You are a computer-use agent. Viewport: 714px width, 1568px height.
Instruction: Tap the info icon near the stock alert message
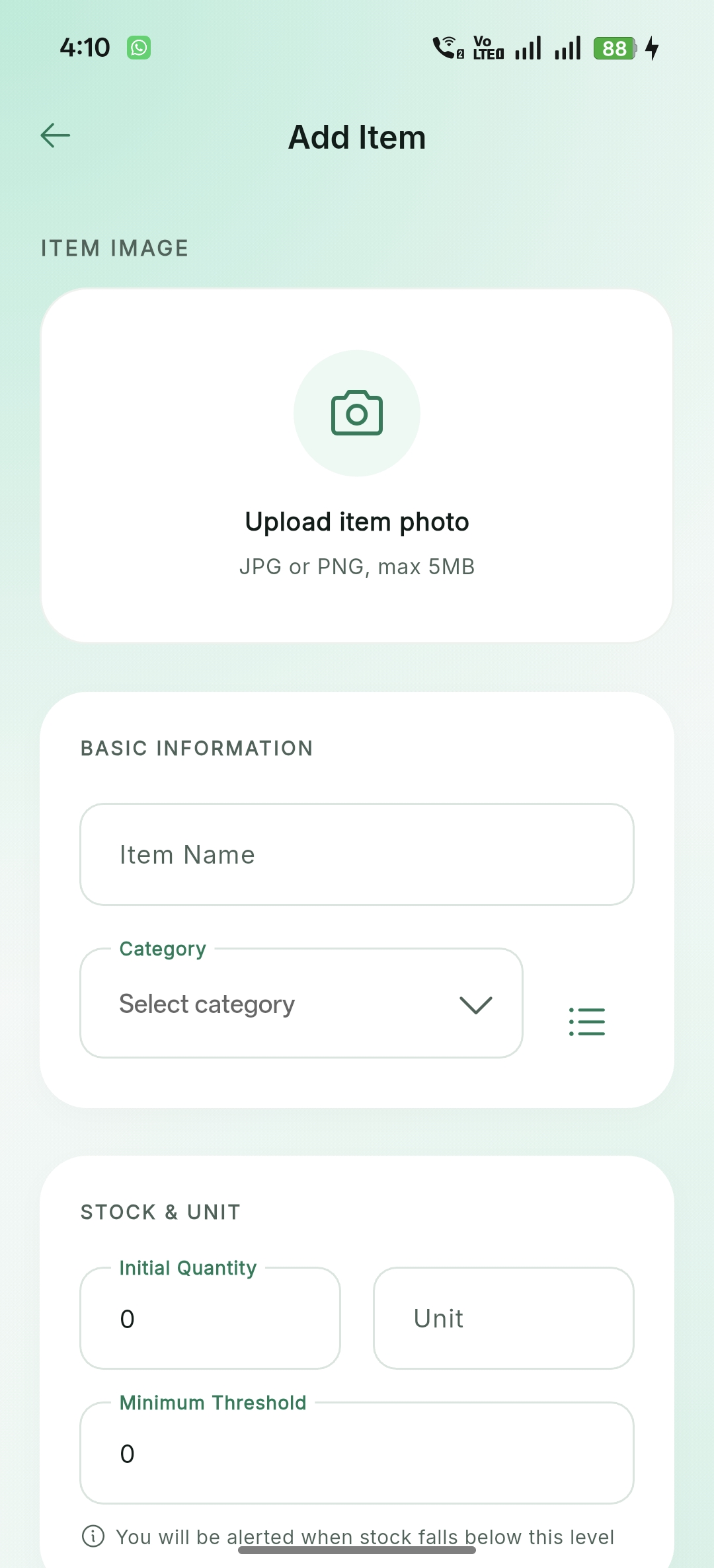coord(93,1537)
